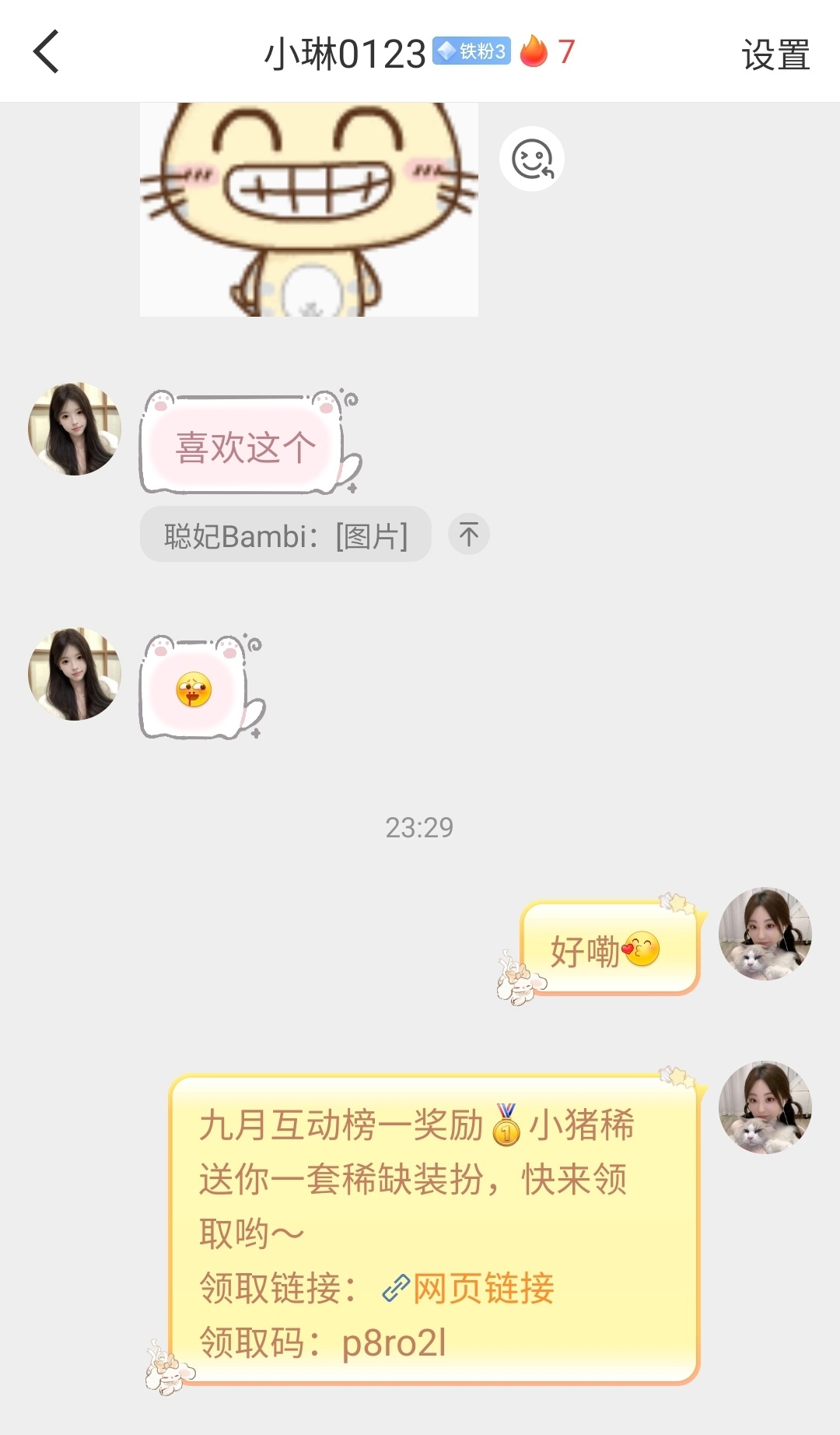Screen dimensions: 840x1435
Task: Open my avatar next to 好嘞
Action: (x=765, y=933)
